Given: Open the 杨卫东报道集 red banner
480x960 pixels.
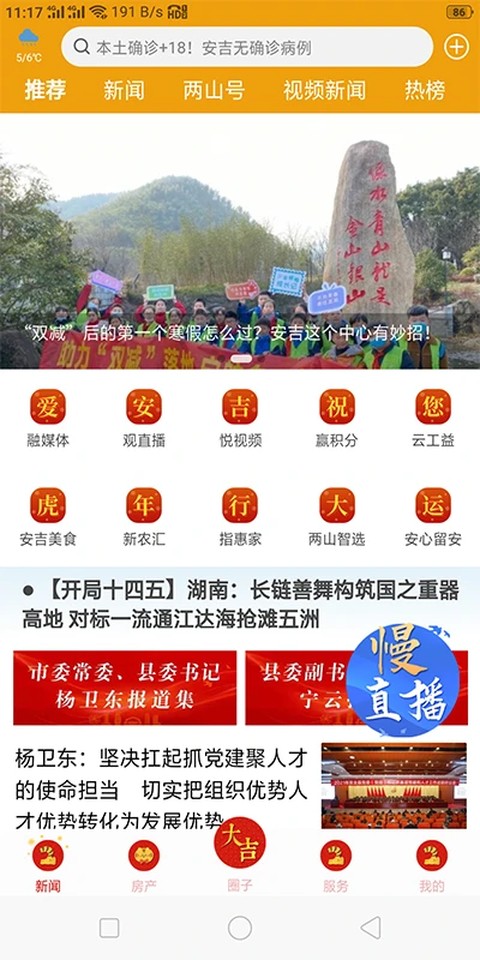Looking at the screenshot, I should click(x=125, y=688).
